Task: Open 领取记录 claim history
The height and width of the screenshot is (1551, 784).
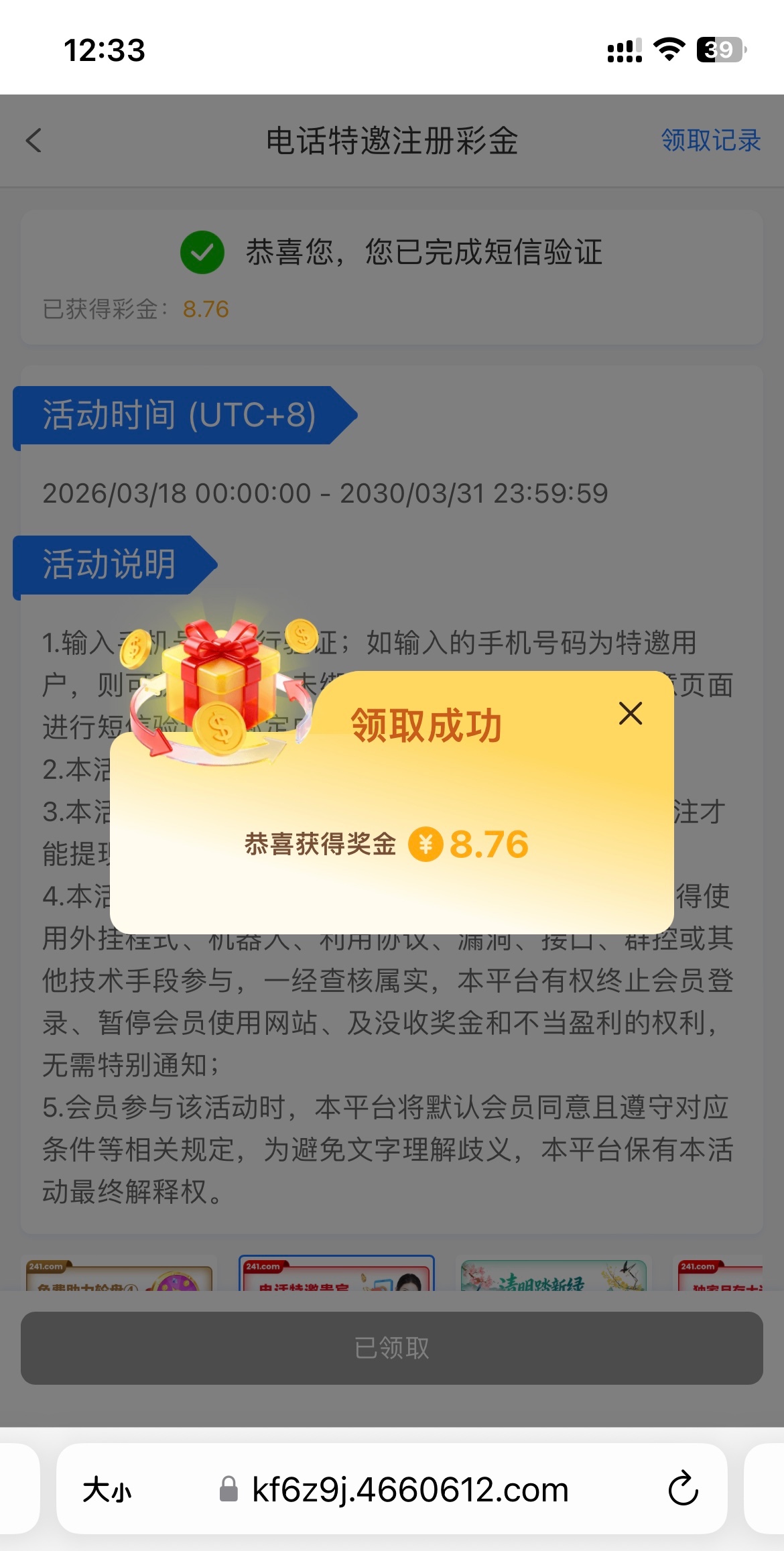Action: coord(710,141)
